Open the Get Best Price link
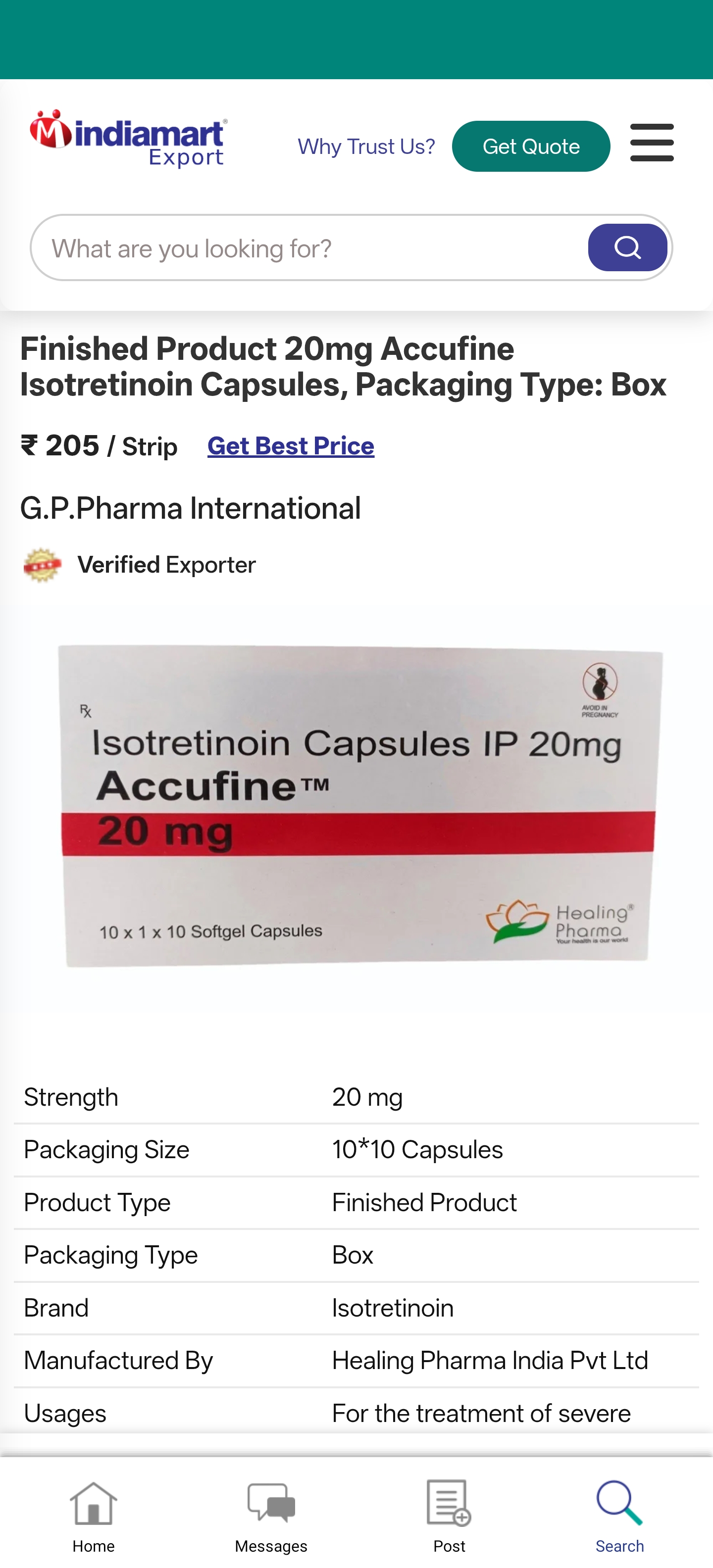Viewport: 713px width, 1568px height. (x=291, y=446)
